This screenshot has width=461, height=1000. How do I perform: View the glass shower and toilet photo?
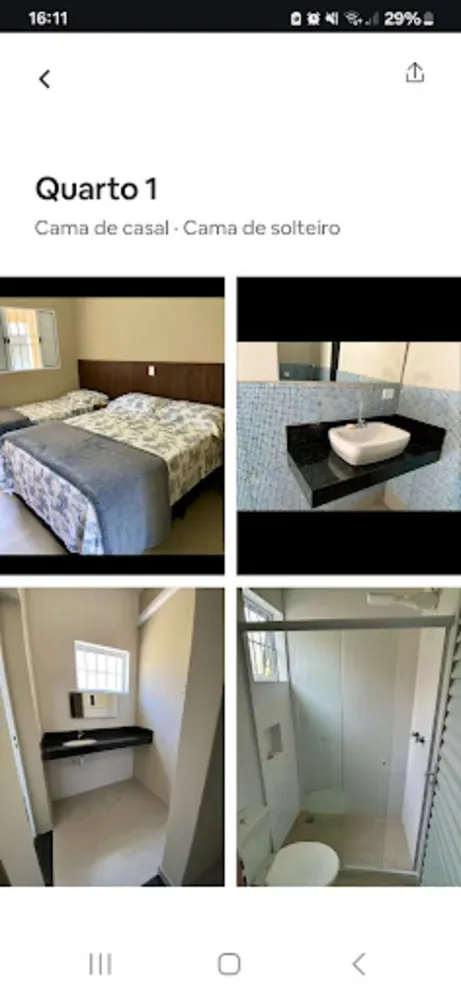point(349,737)
